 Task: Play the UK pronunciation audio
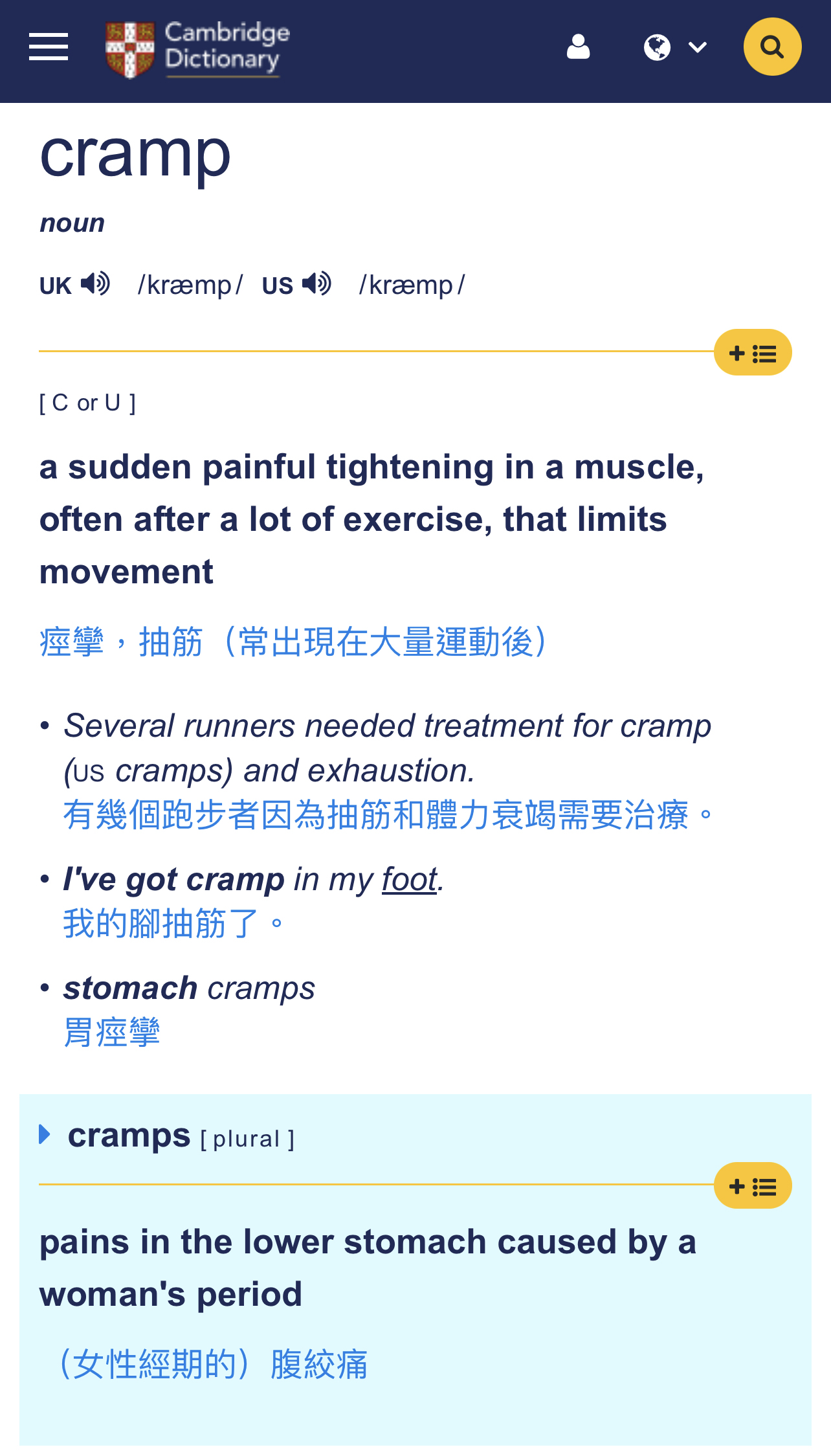coord(96,284)
